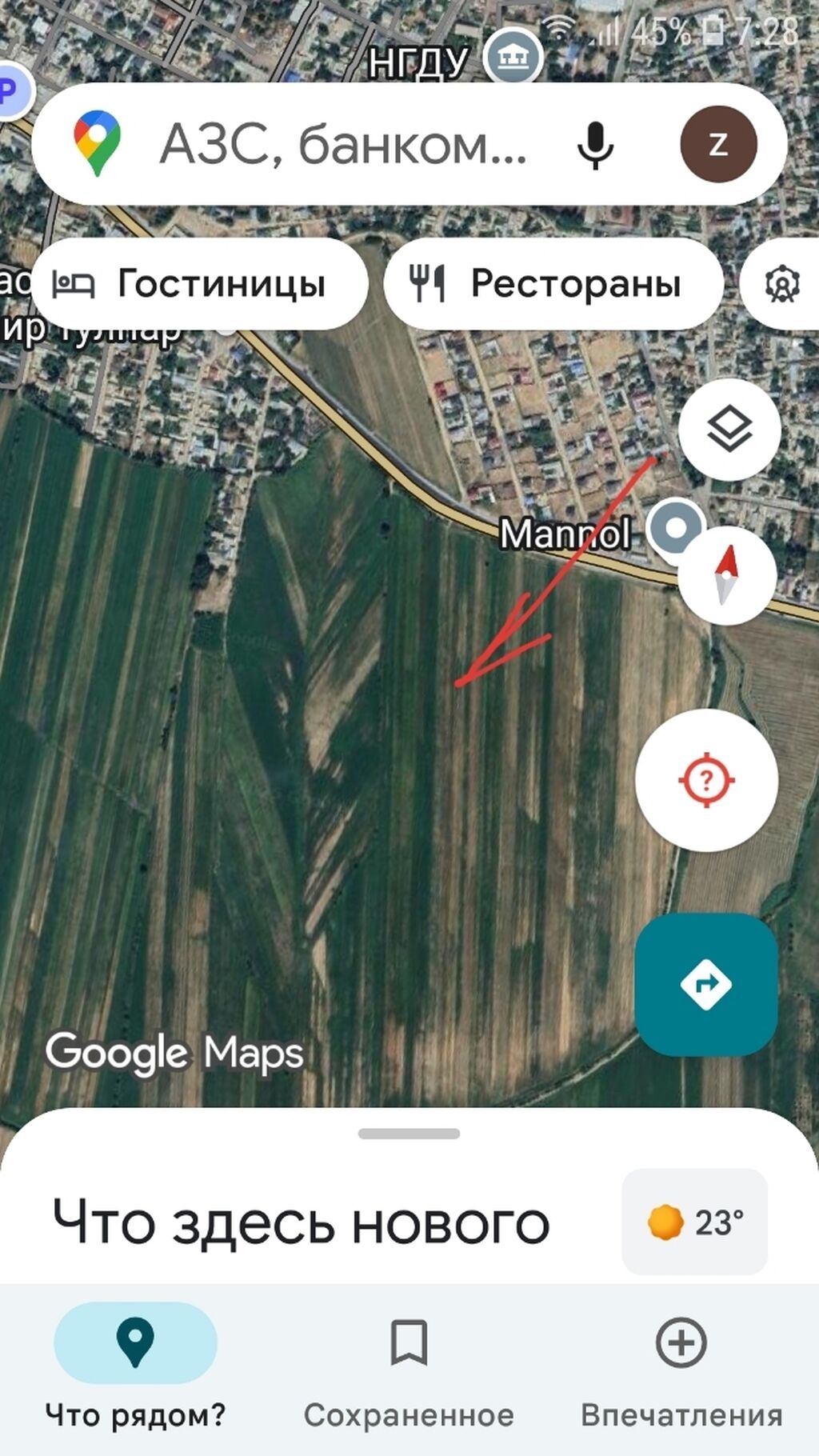This screenshot has height=1456, width=819.
Task: Toggle the Гостиницы category chip
Action: (202, 283)
